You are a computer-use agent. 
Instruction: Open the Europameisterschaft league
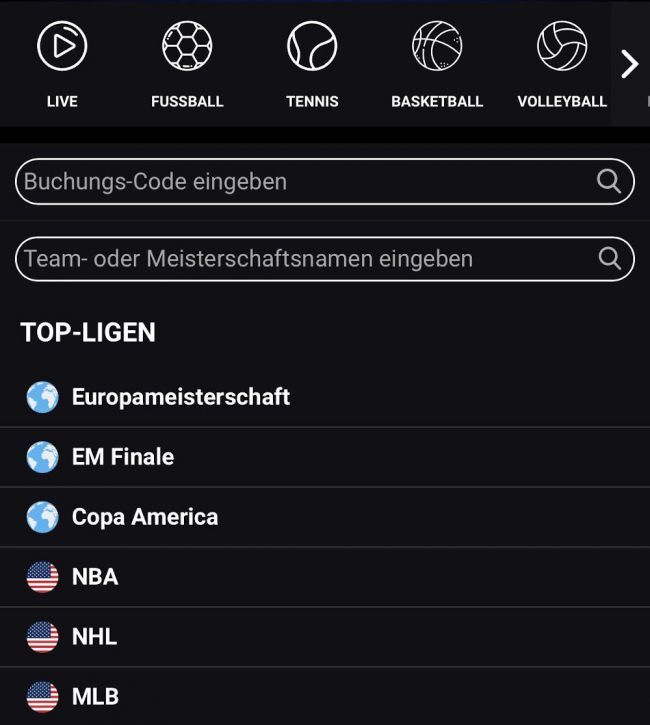point(181,397)
